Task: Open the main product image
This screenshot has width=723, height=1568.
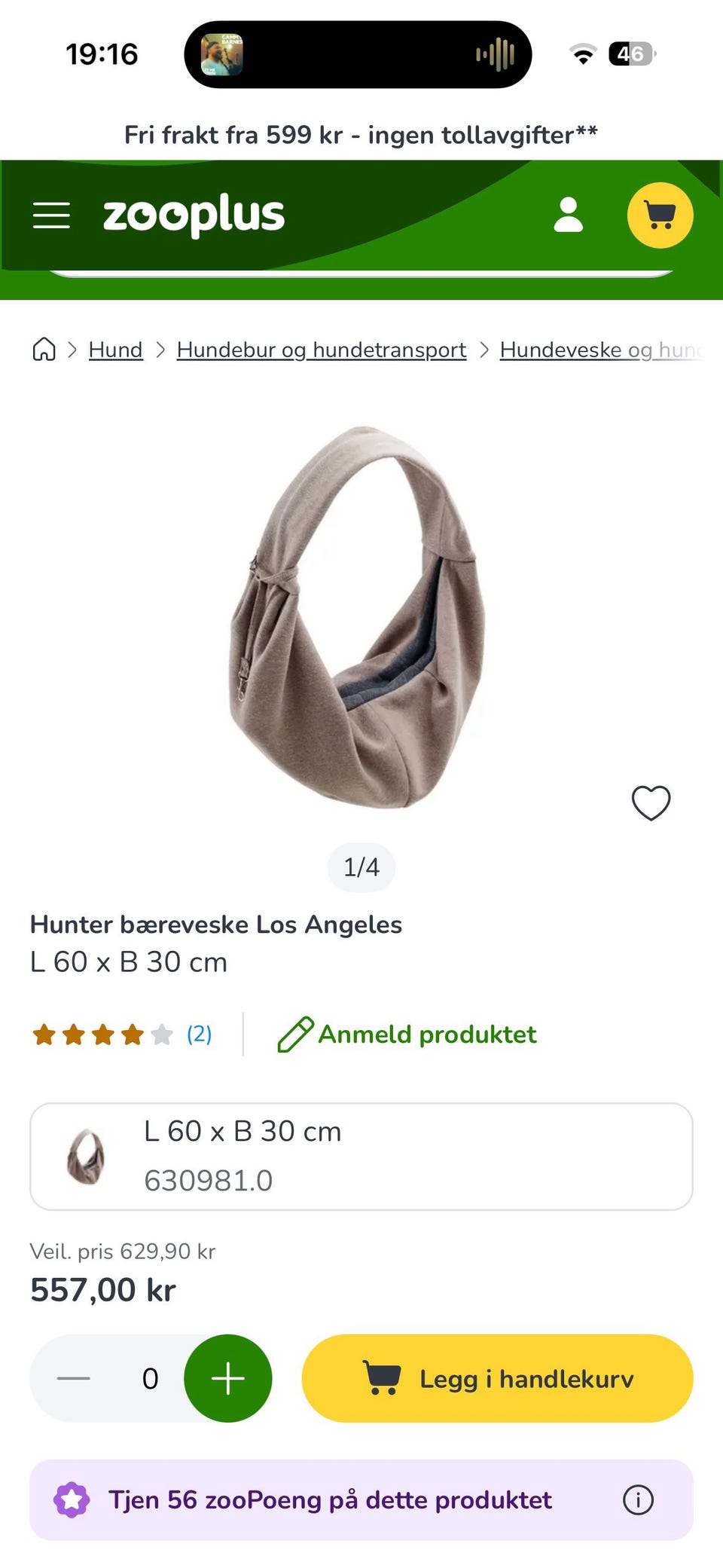Action: (x=358, y=616)
